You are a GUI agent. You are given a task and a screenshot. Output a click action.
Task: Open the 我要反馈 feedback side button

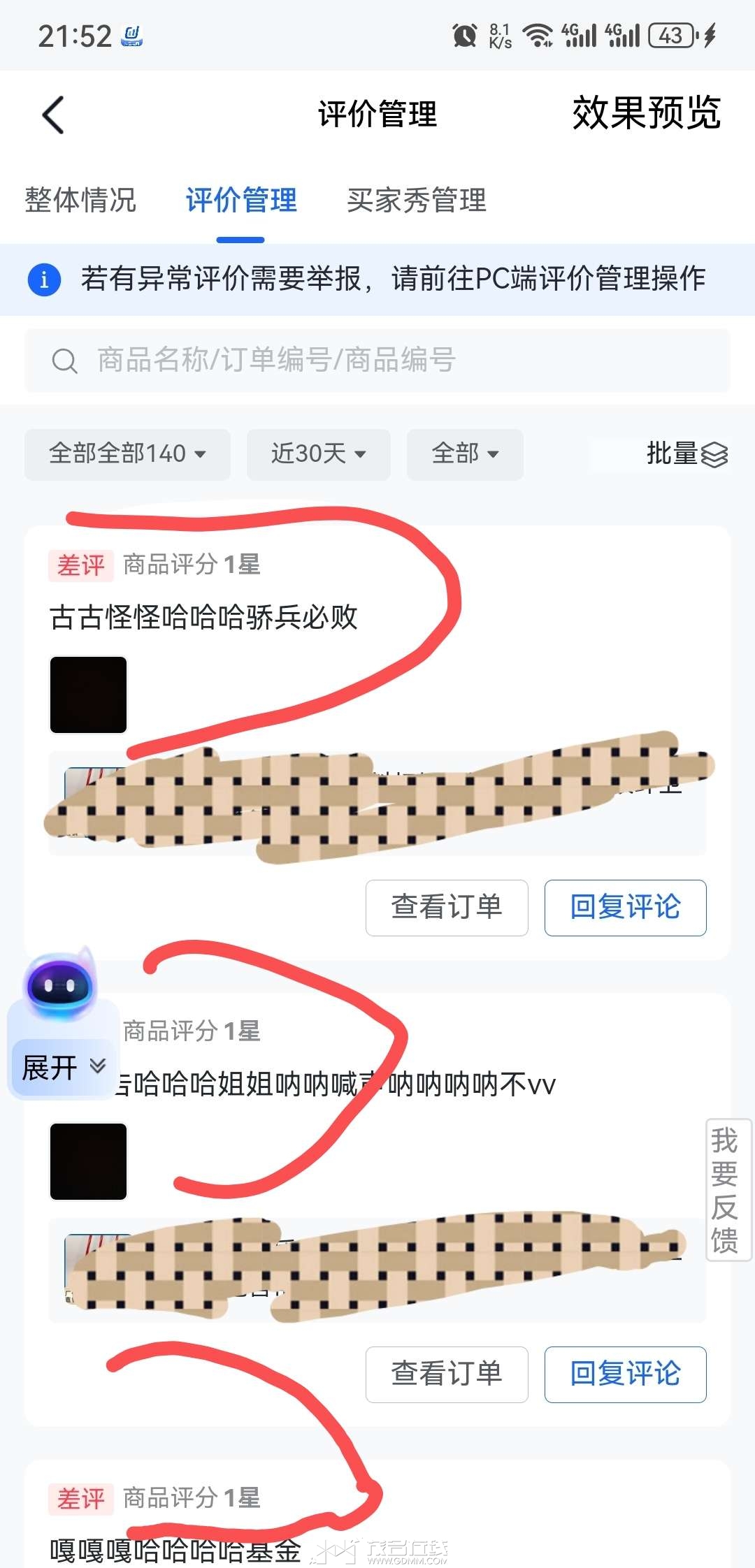726,1189
